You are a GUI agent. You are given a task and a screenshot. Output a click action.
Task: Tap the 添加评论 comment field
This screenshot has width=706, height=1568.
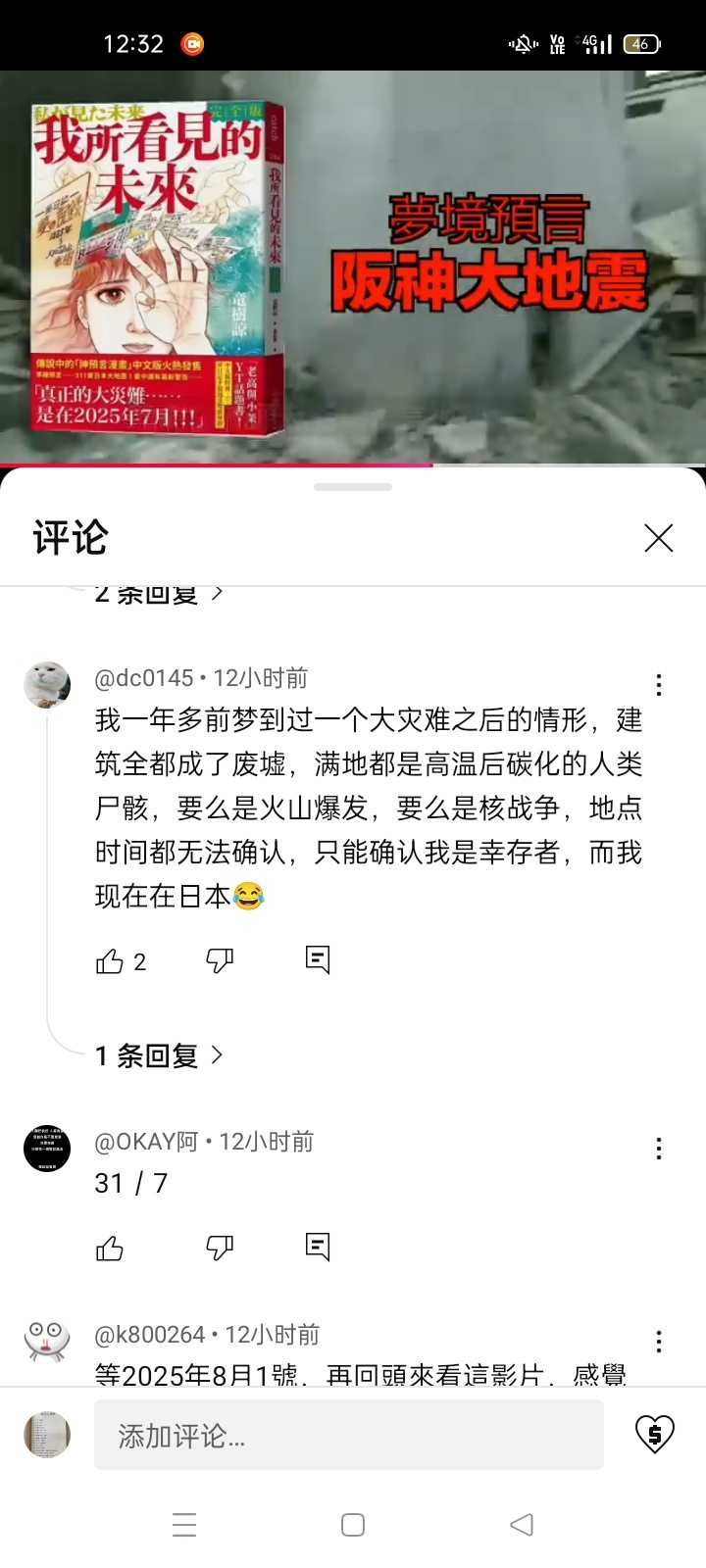348,1436
